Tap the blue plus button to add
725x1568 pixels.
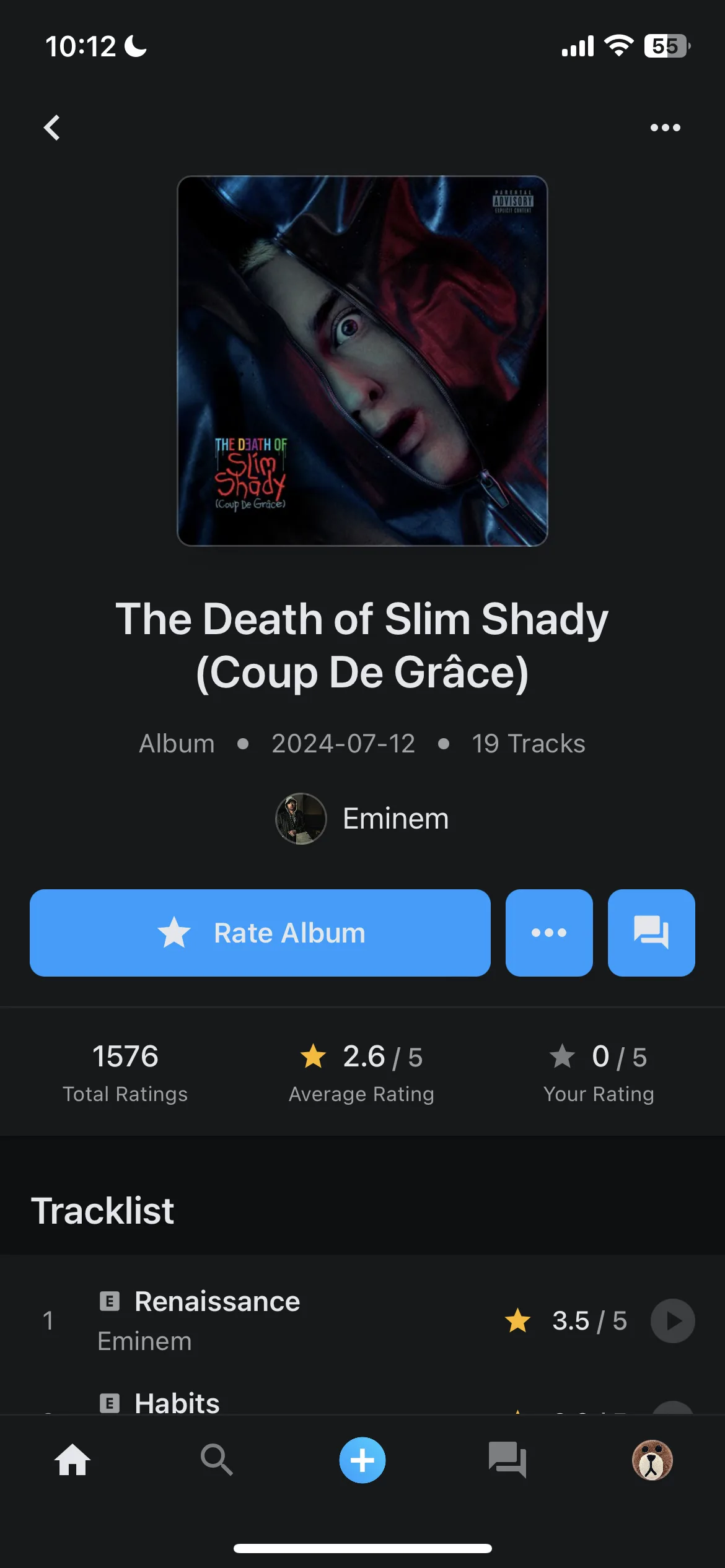click(362, 1460)
